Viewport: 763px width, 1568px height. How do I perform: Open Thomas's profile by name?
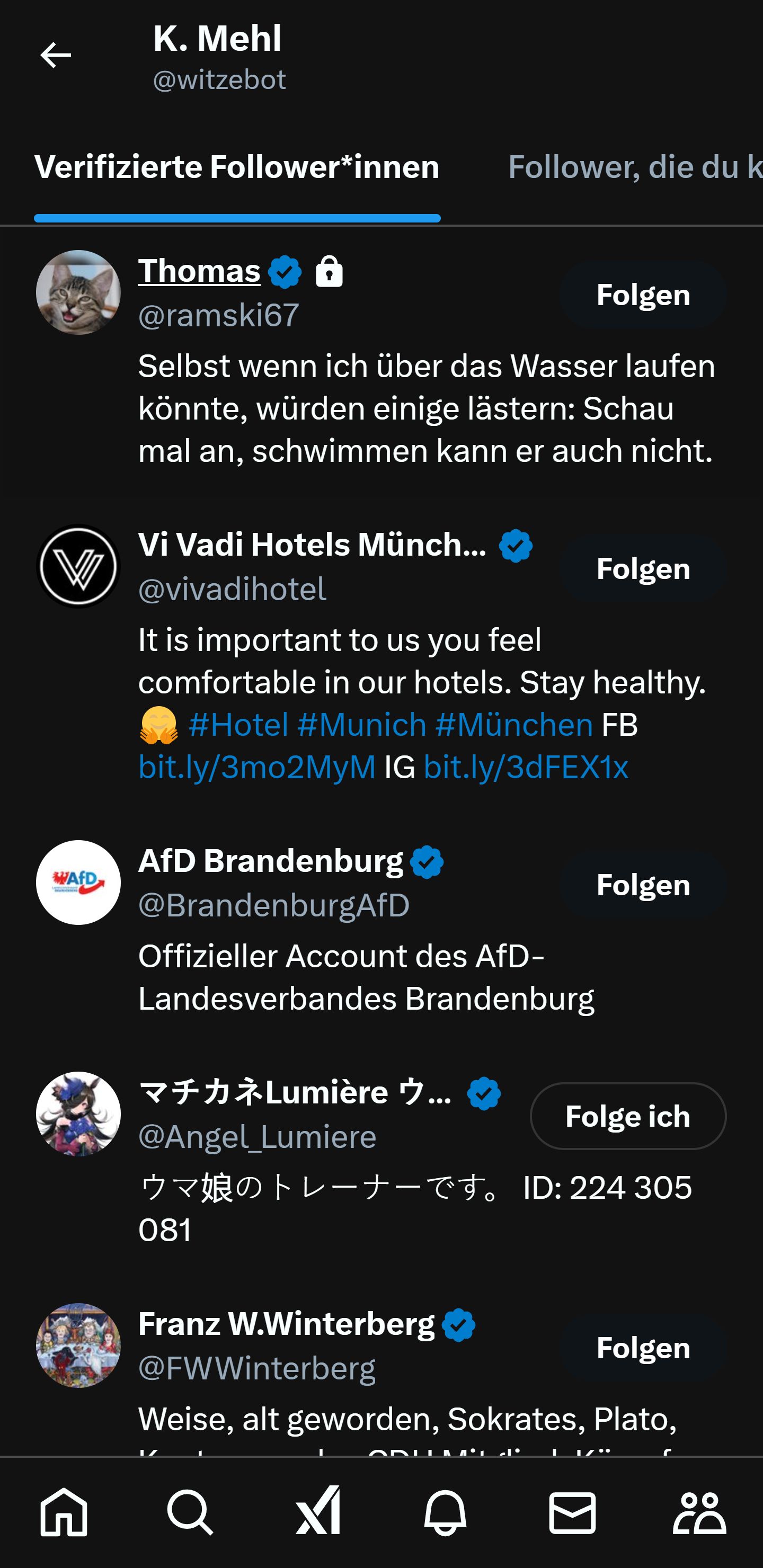(x=199, y=271)
